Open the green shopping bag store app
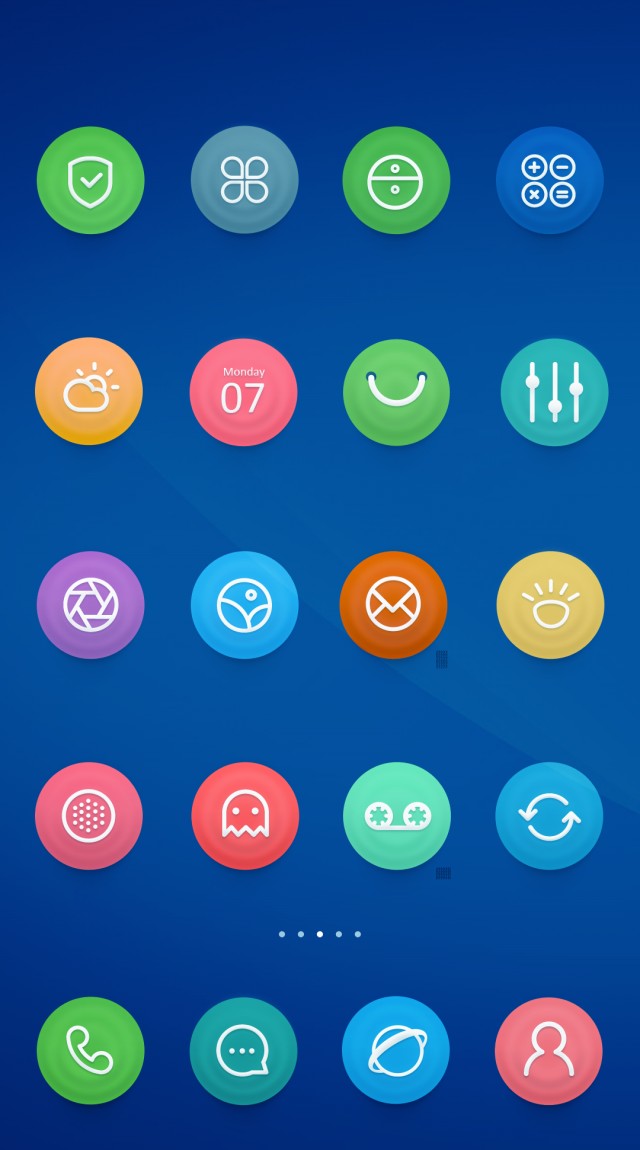The width and height of the screenshot is (640, 1150). (x=396, y=392)
